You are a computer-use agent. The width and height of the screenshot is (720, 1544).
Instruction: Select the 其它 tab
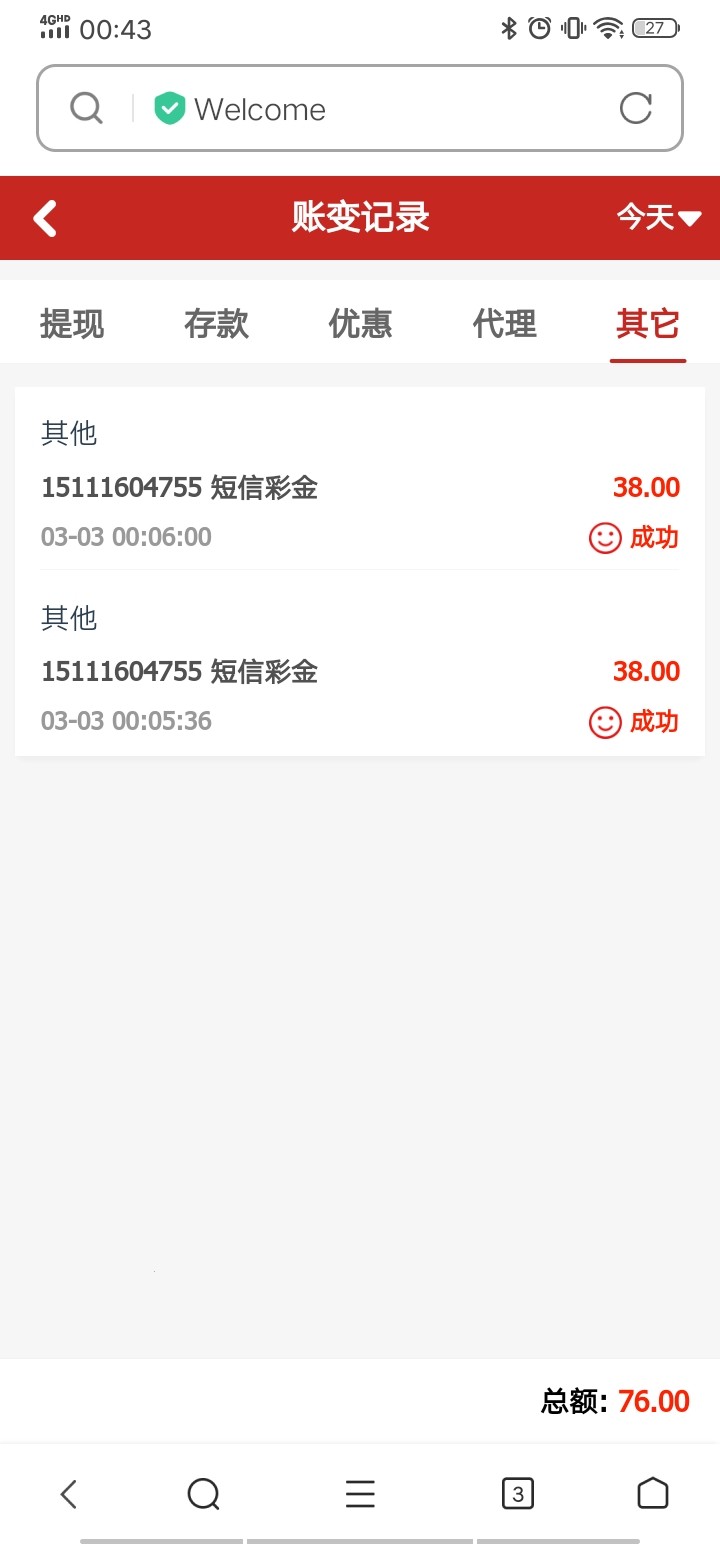click(x=648, y=324)
